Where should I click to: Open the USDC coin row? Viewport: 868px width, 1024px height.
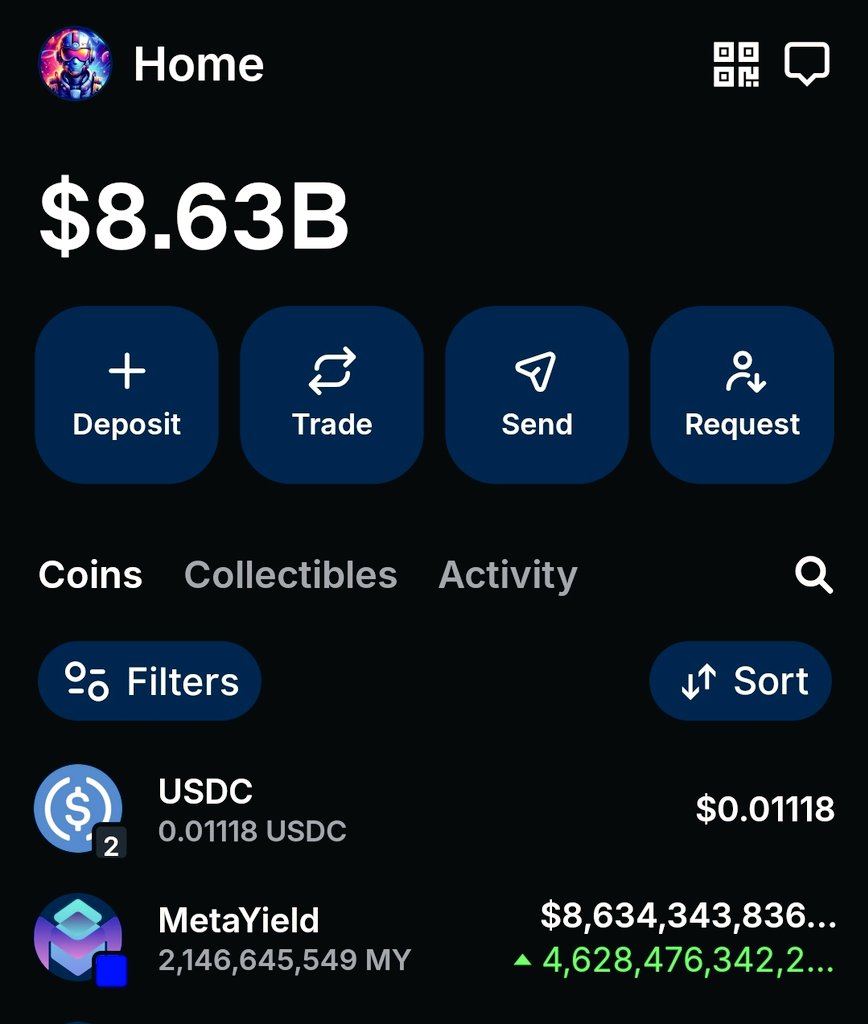click(434, 810)
